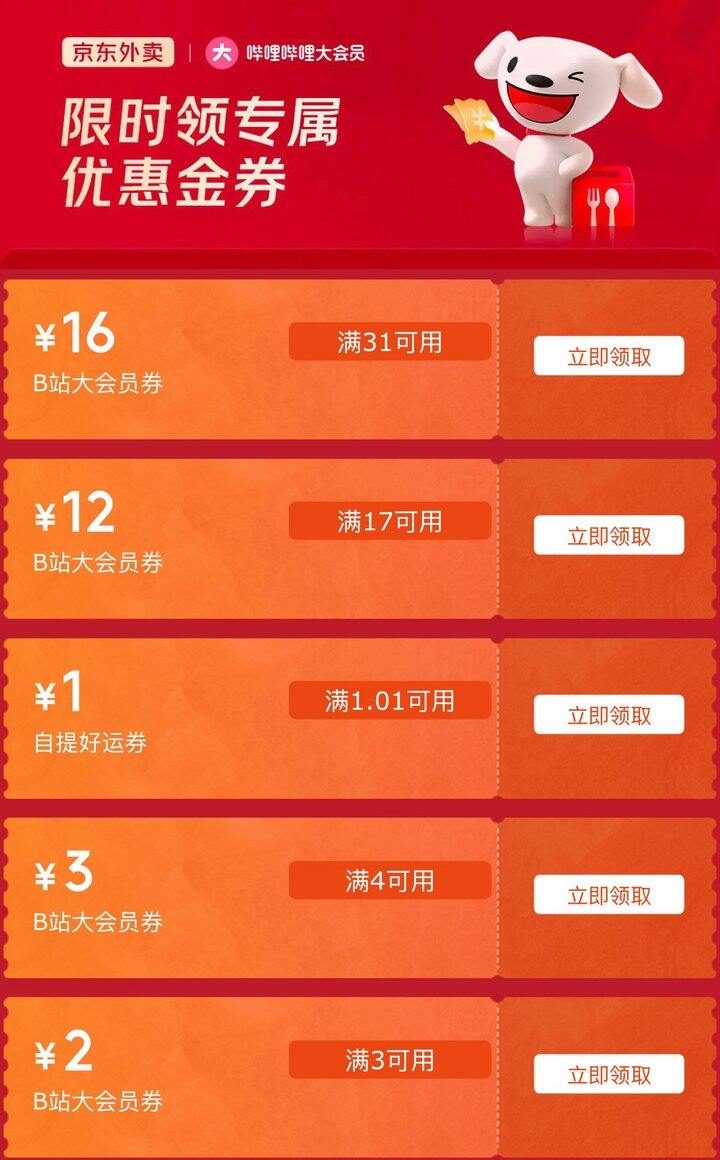The image size is (720, 1160).
Task: Claim the ¥3 B站大会员券 via 立即领取
Action: point(606,896)
